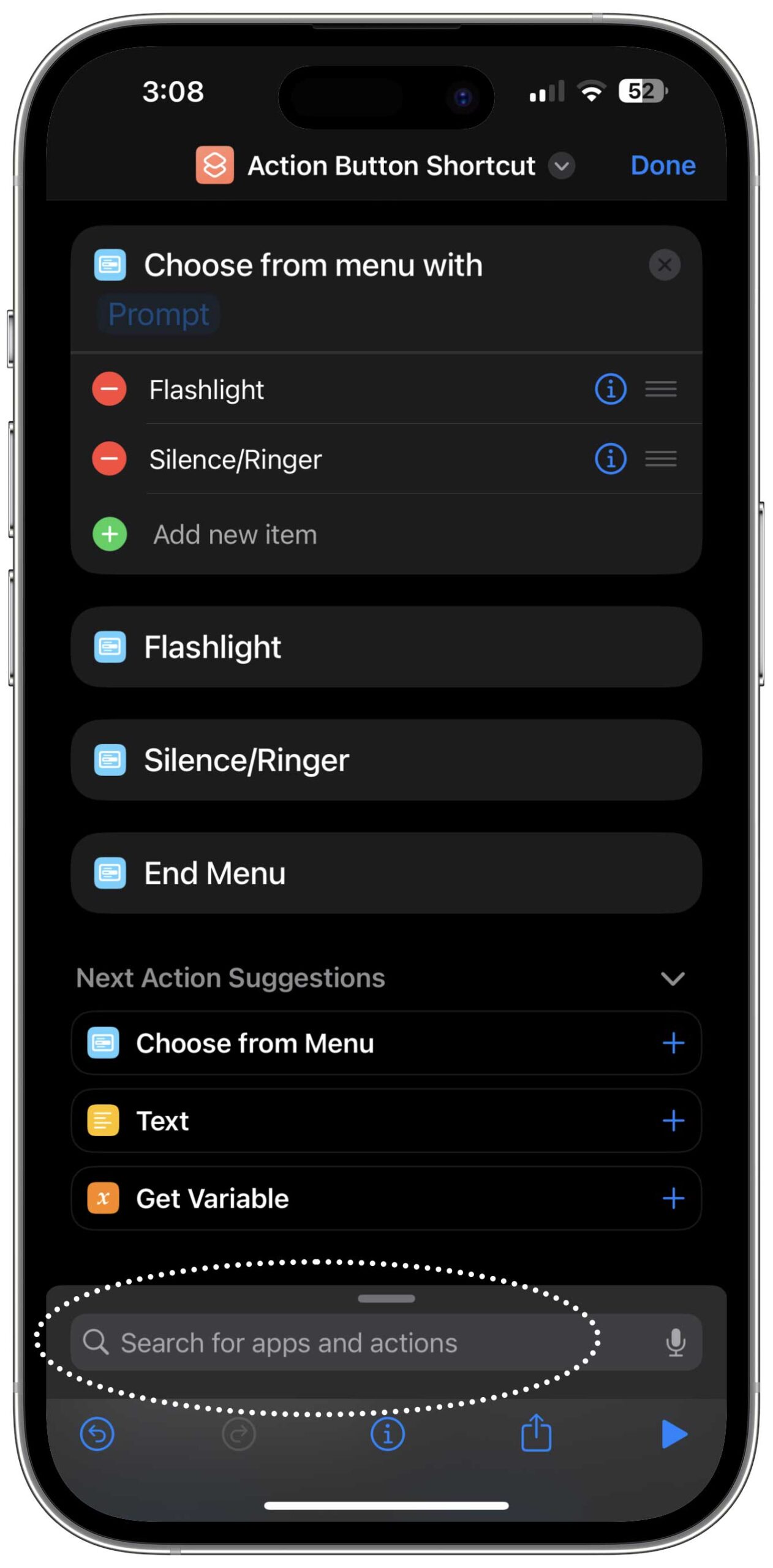Remove the Choose from menu action
773x1568 pixels.
click(x=663, y=265)
